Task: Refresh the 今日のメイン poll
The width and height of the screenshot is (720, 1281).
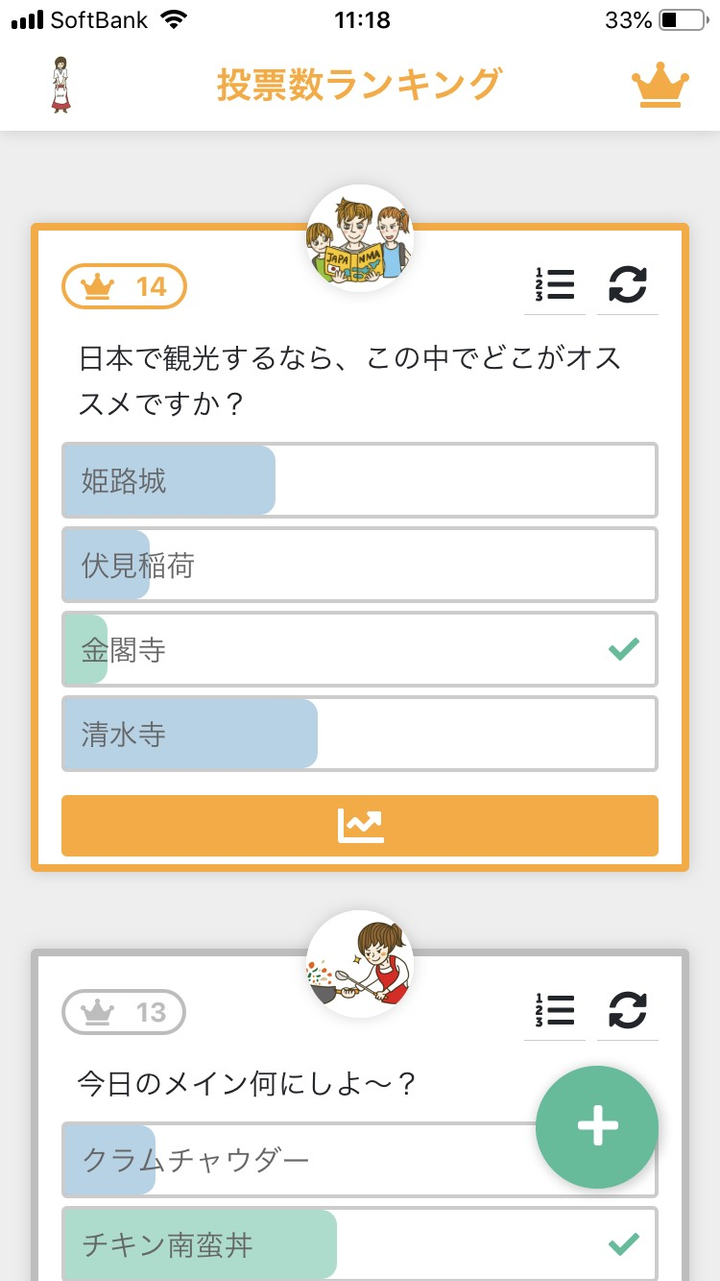Action: coord(628,1011)
